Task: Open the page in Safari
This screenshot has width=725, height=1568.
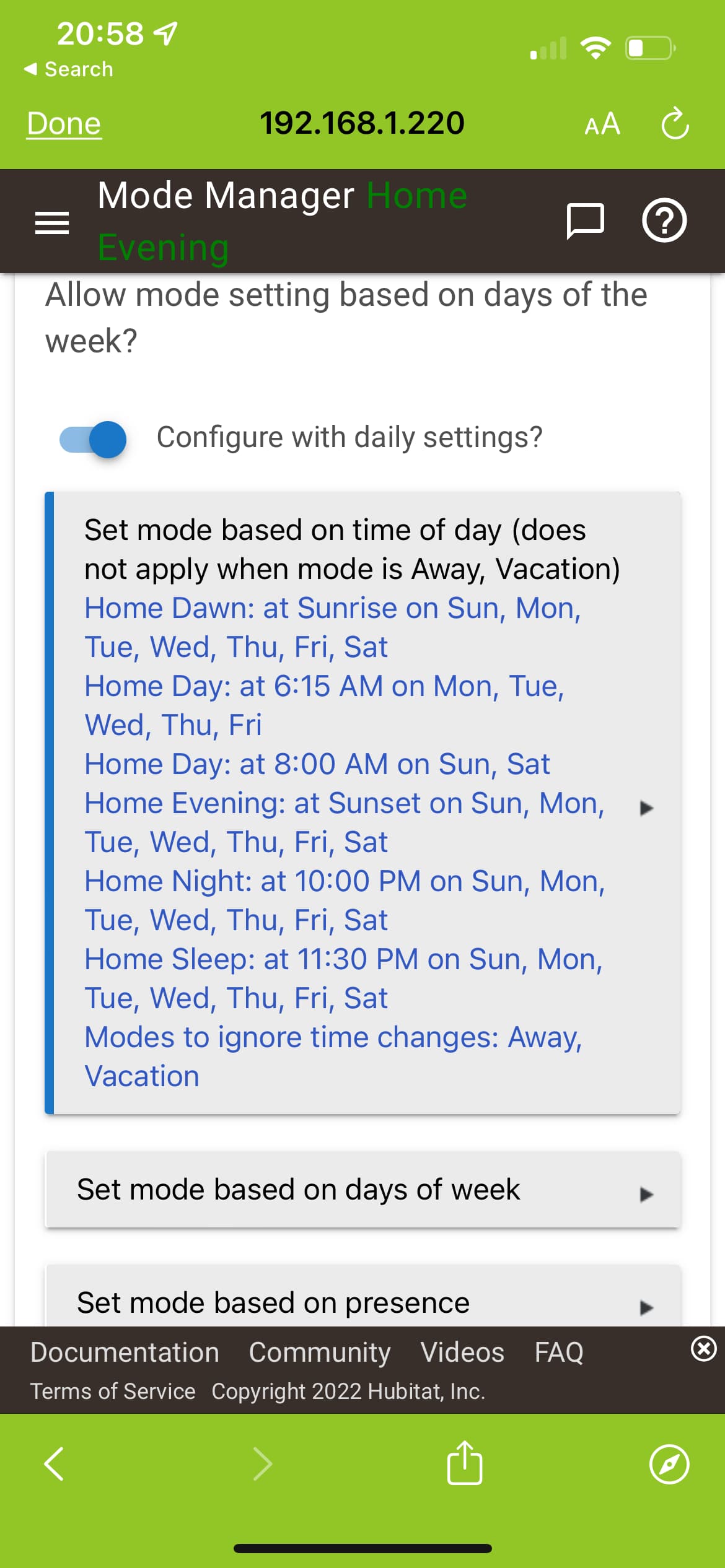Action: pyautogui.click(x=669, y=1464)
